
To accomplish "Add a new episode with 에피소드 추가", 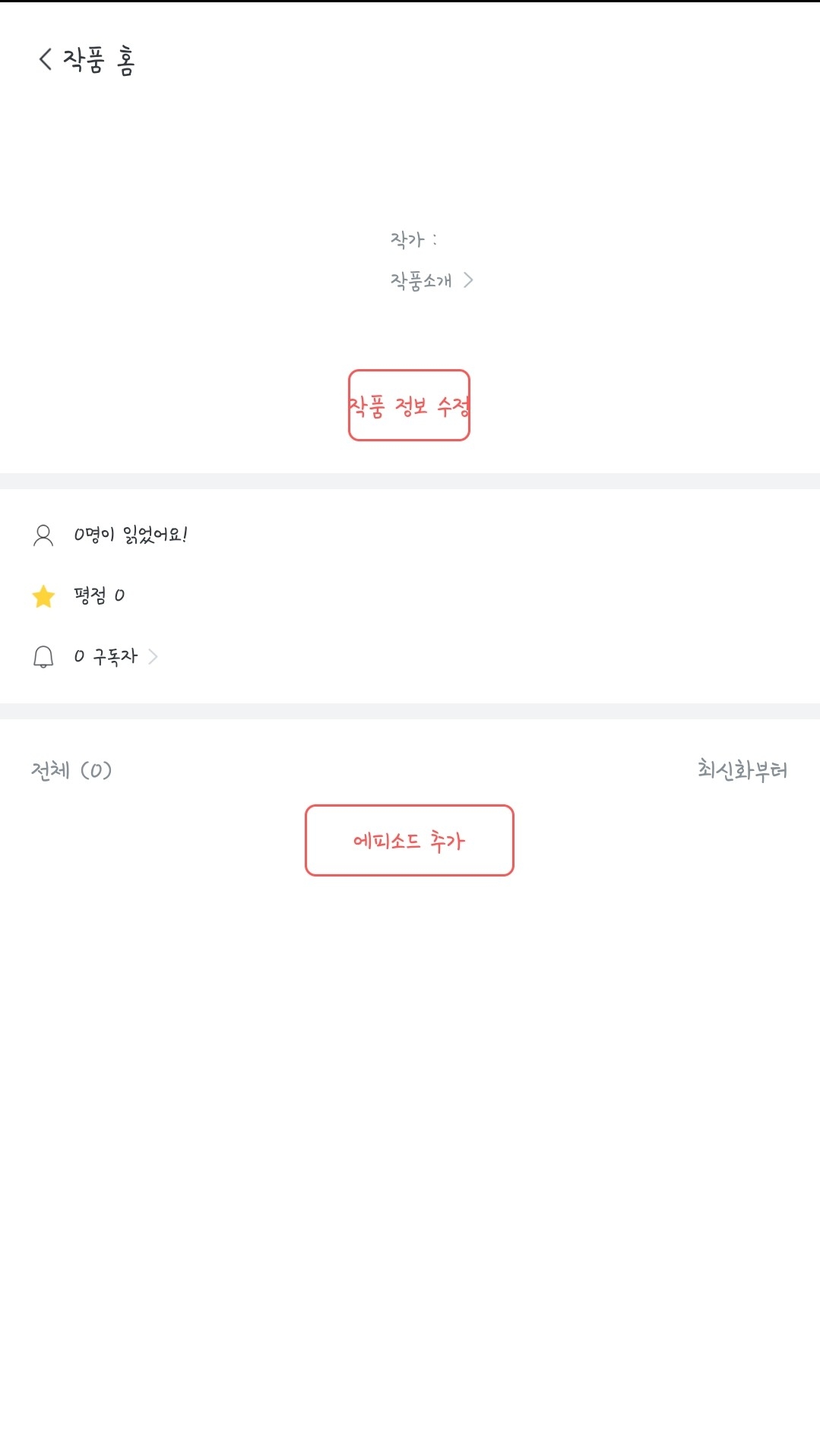I will (409, 841).
